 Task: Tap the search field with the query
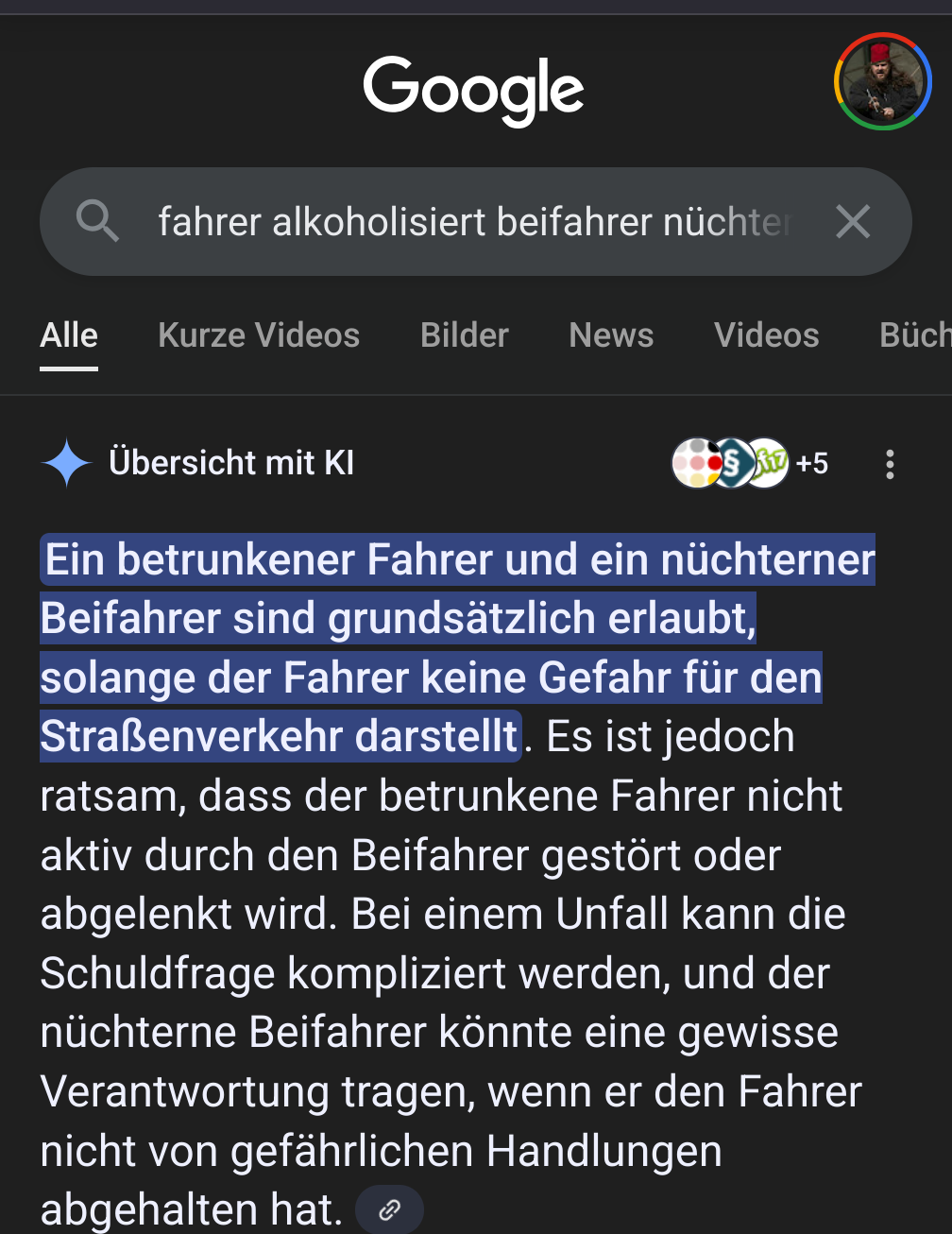(x=472, y=222)
